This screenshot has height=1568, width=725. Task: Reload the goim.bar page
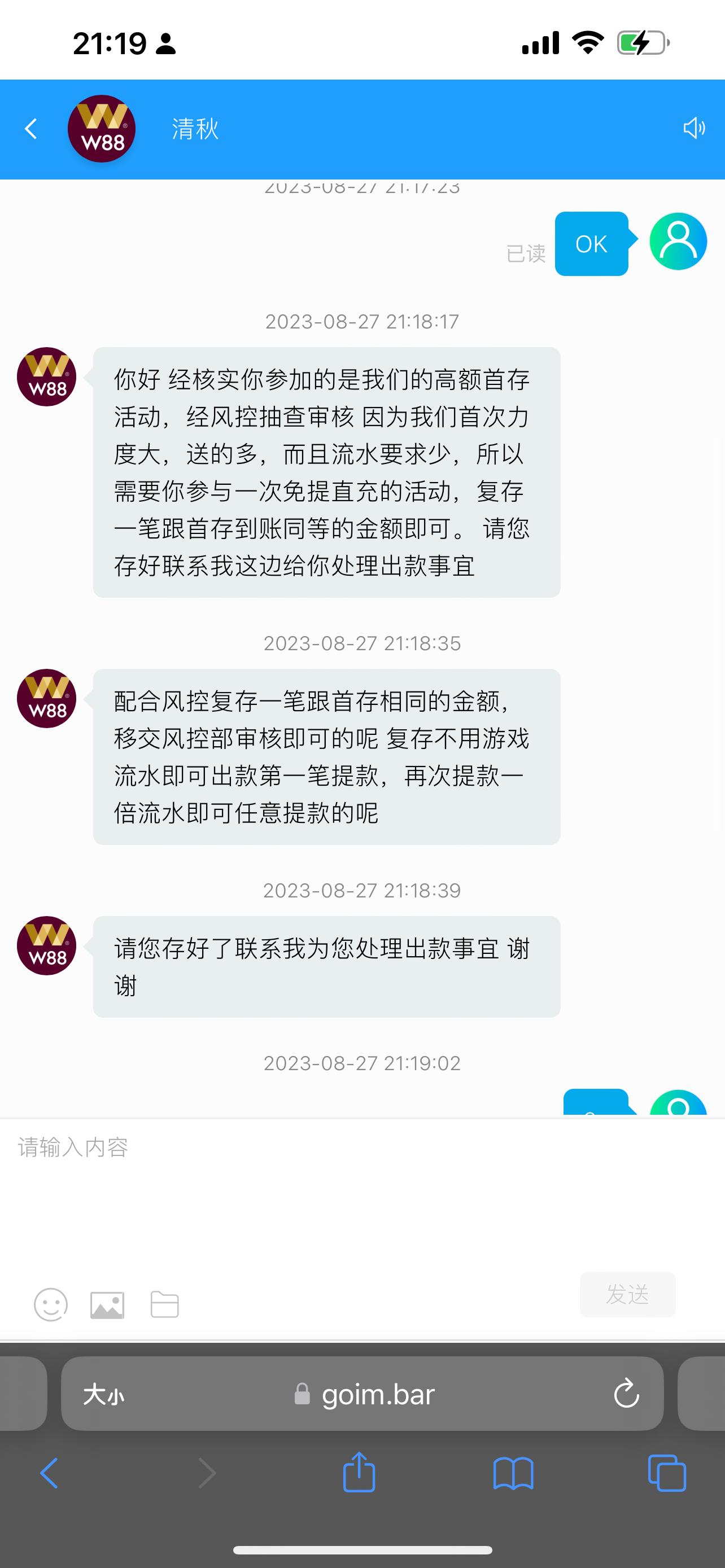626,1394
